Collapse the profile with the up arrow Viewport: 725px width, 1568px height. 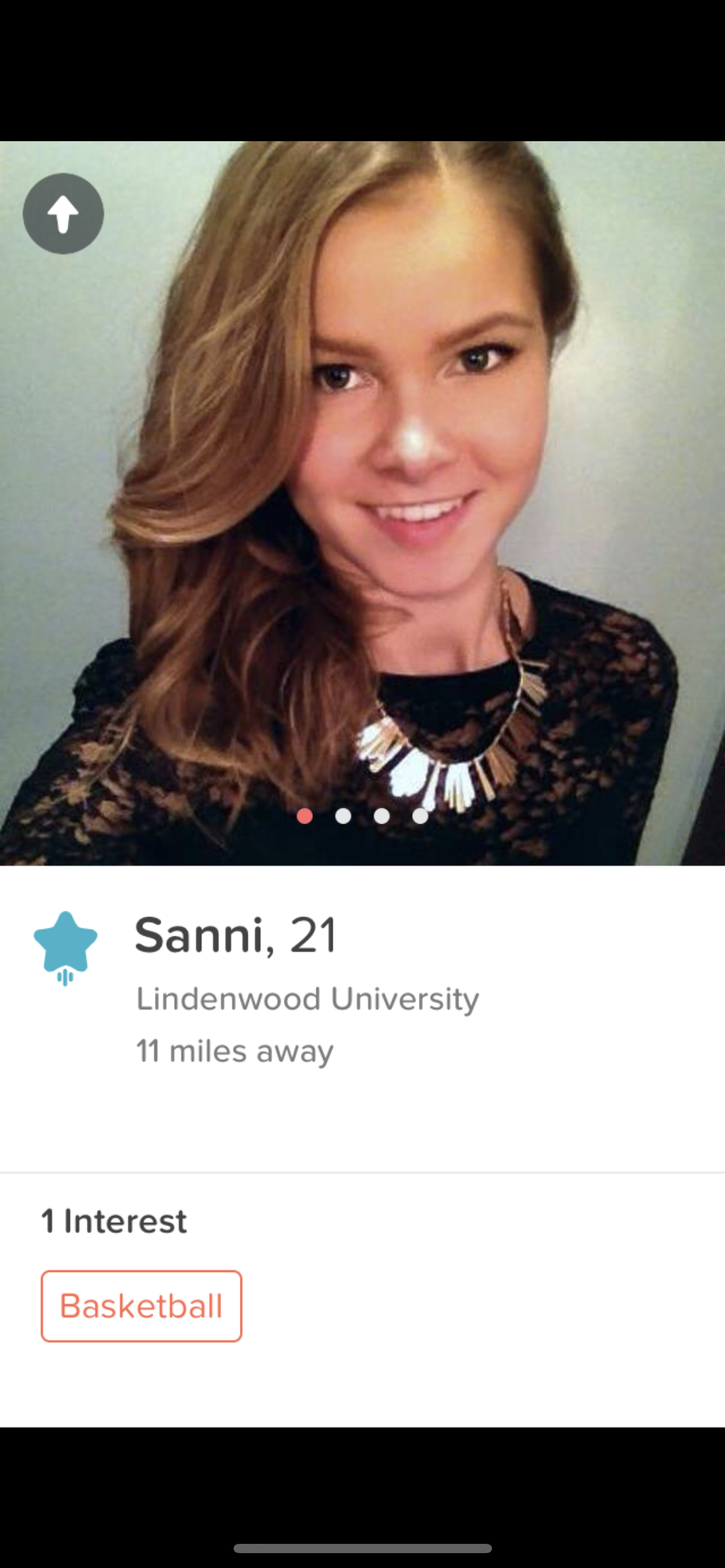point(63,214)
